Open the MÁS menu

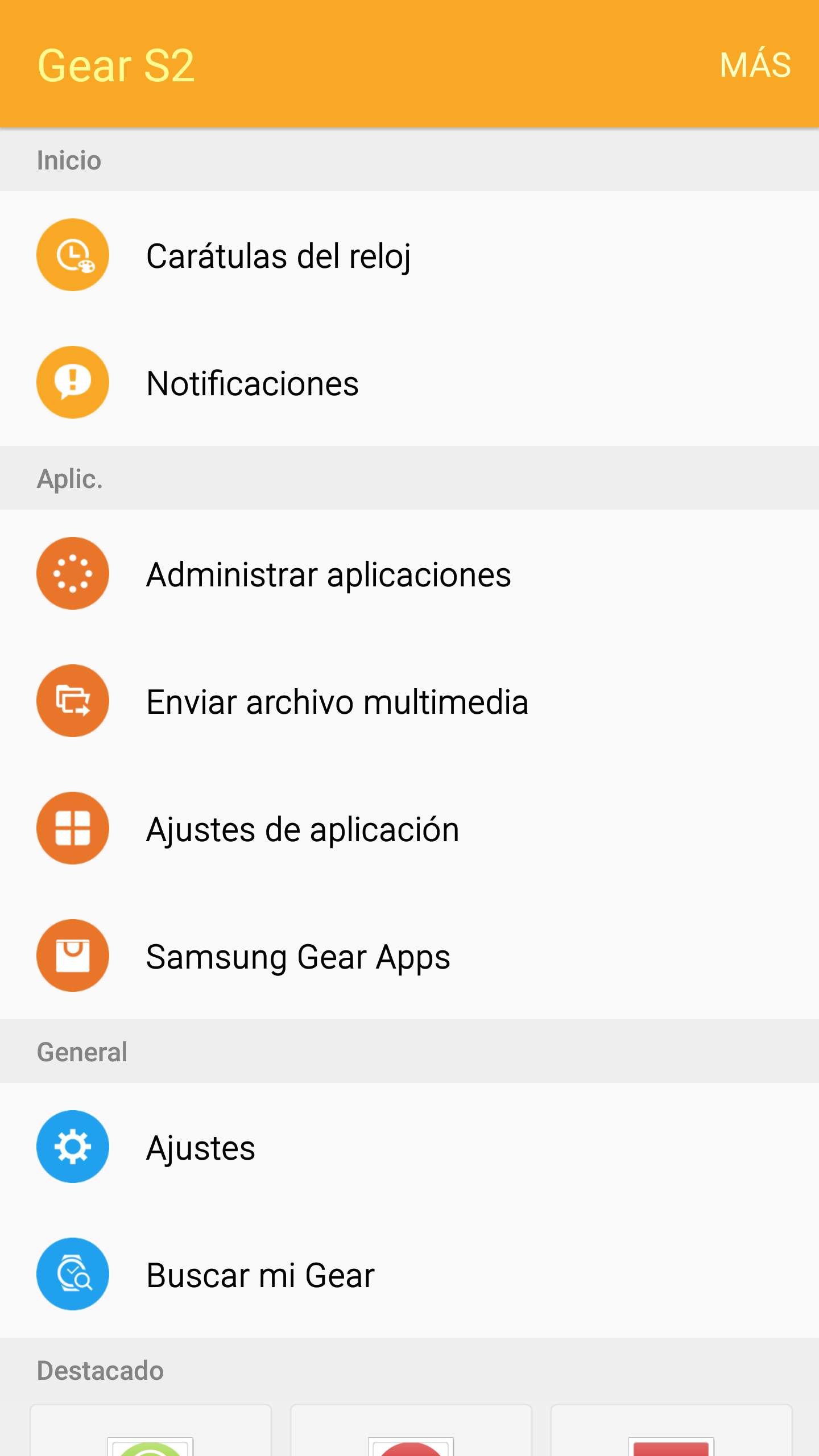(x=755, y=65)
